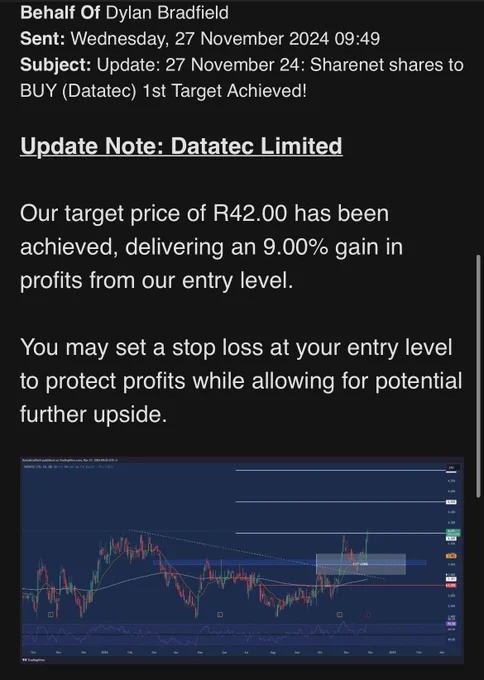
Task: Open the Datatec price chart image
Action: click(242, 560)
